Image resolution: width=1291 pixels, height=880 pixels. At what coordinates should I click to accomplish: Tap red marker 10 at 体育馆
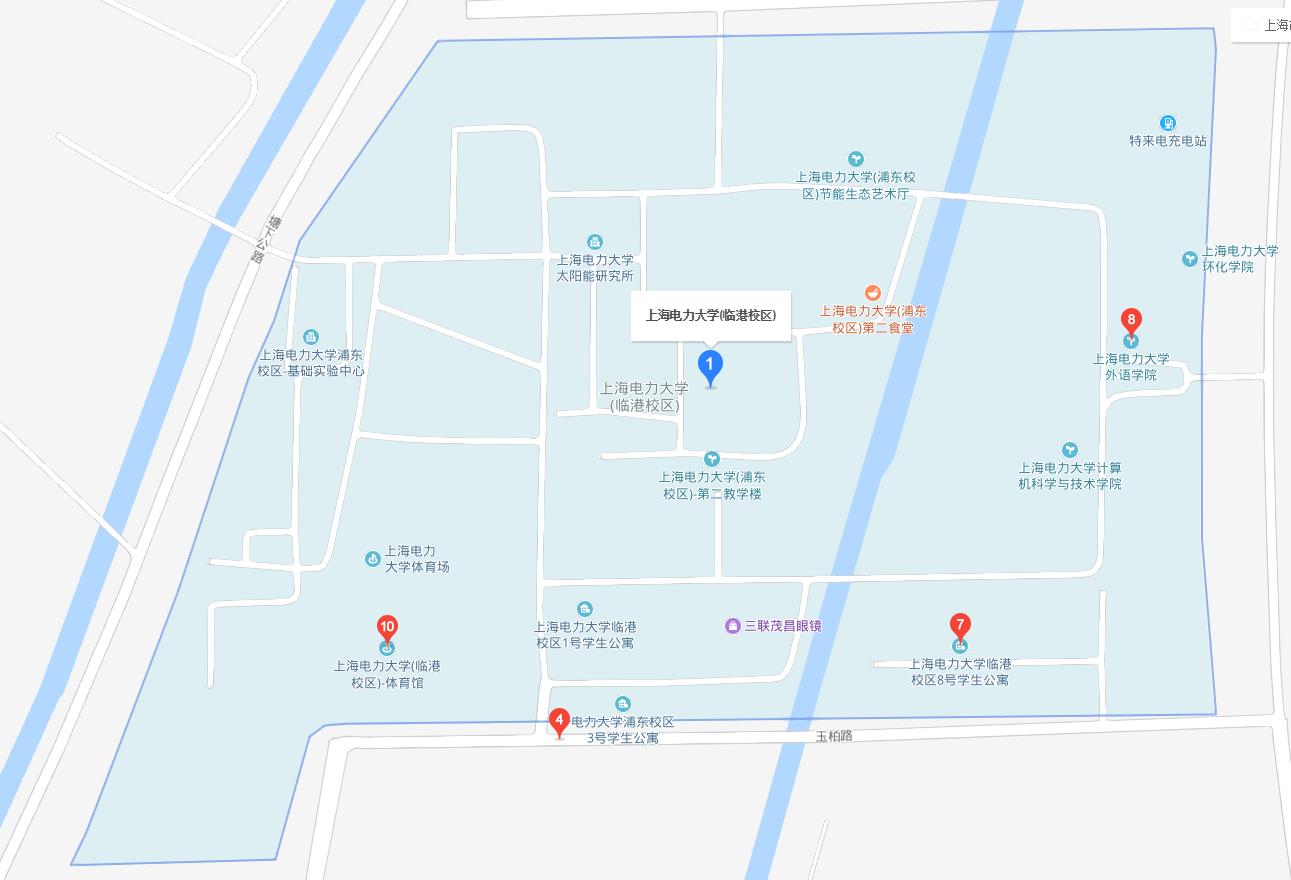(x=387, y=629)
